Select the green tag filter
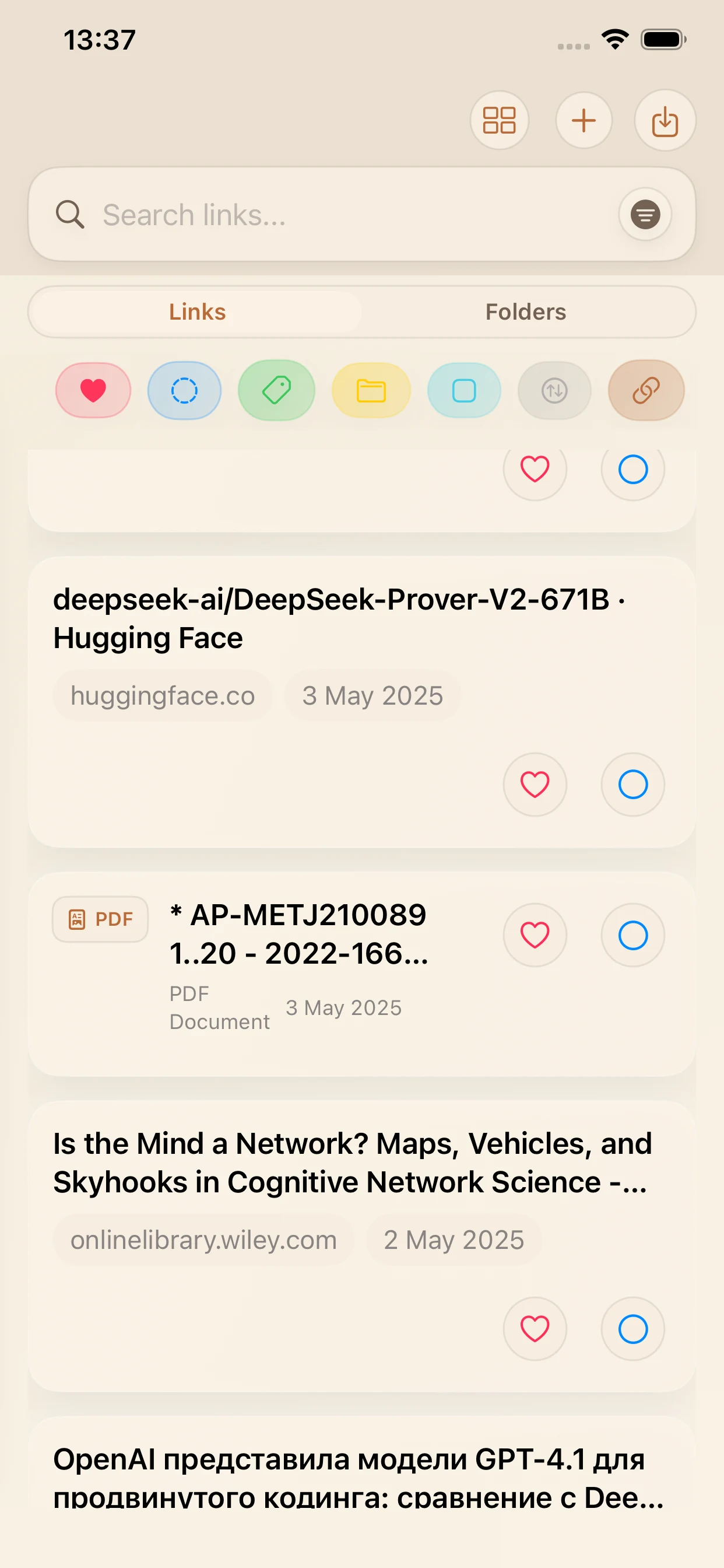 point(276,390)
